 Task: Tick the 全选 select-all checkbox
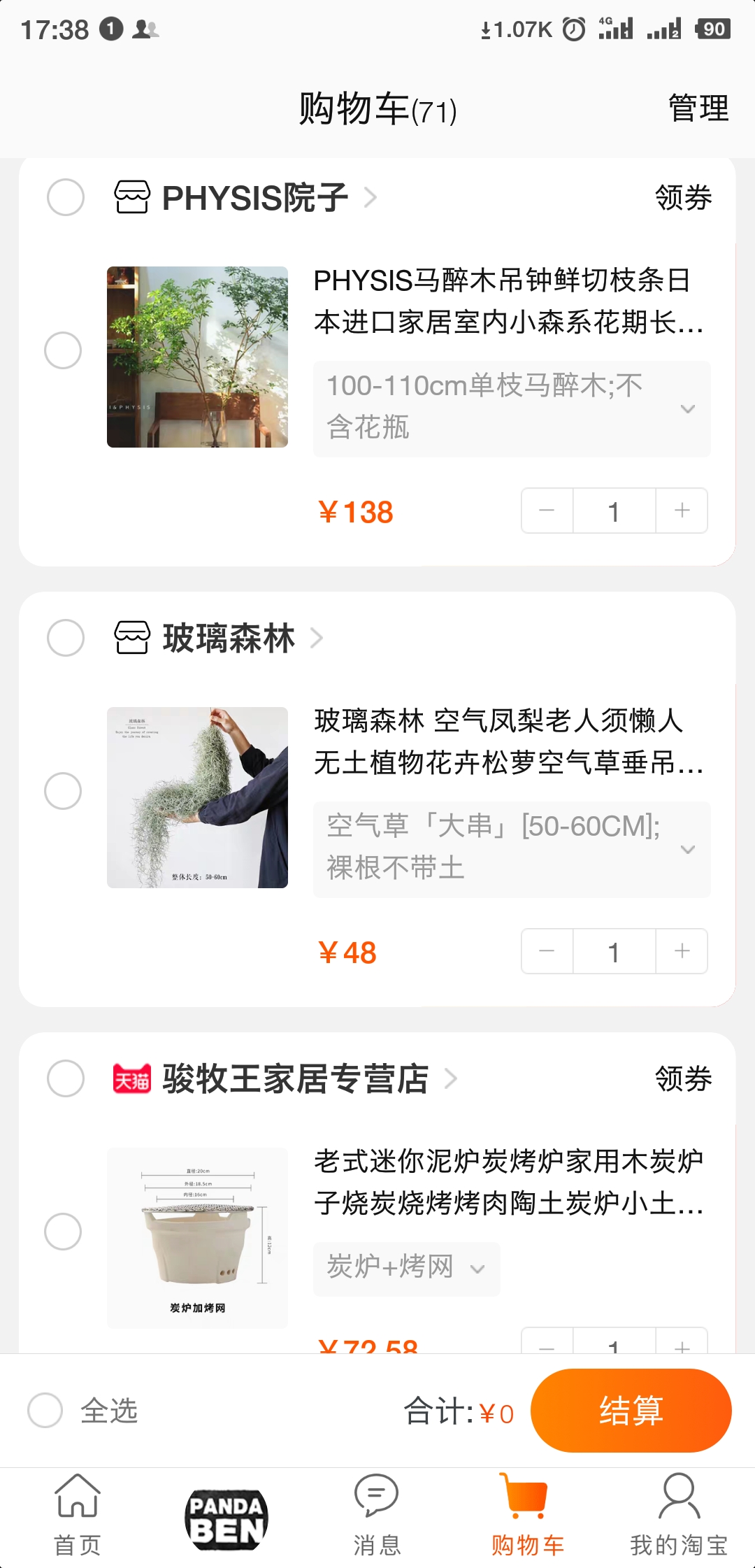pyautogui.click(x=45, y=1410)
